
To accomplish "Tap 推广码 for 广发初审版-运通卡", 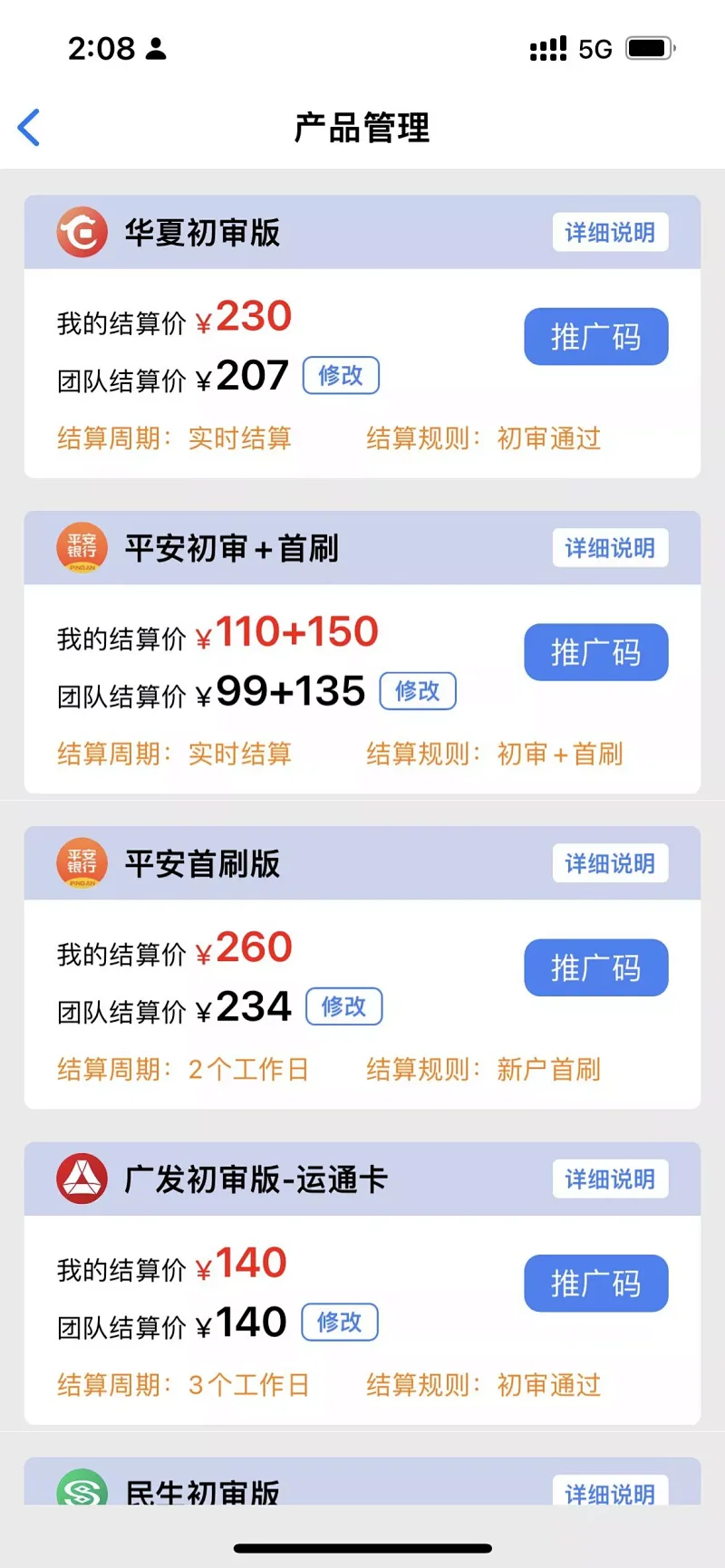I will point(595,1284).
